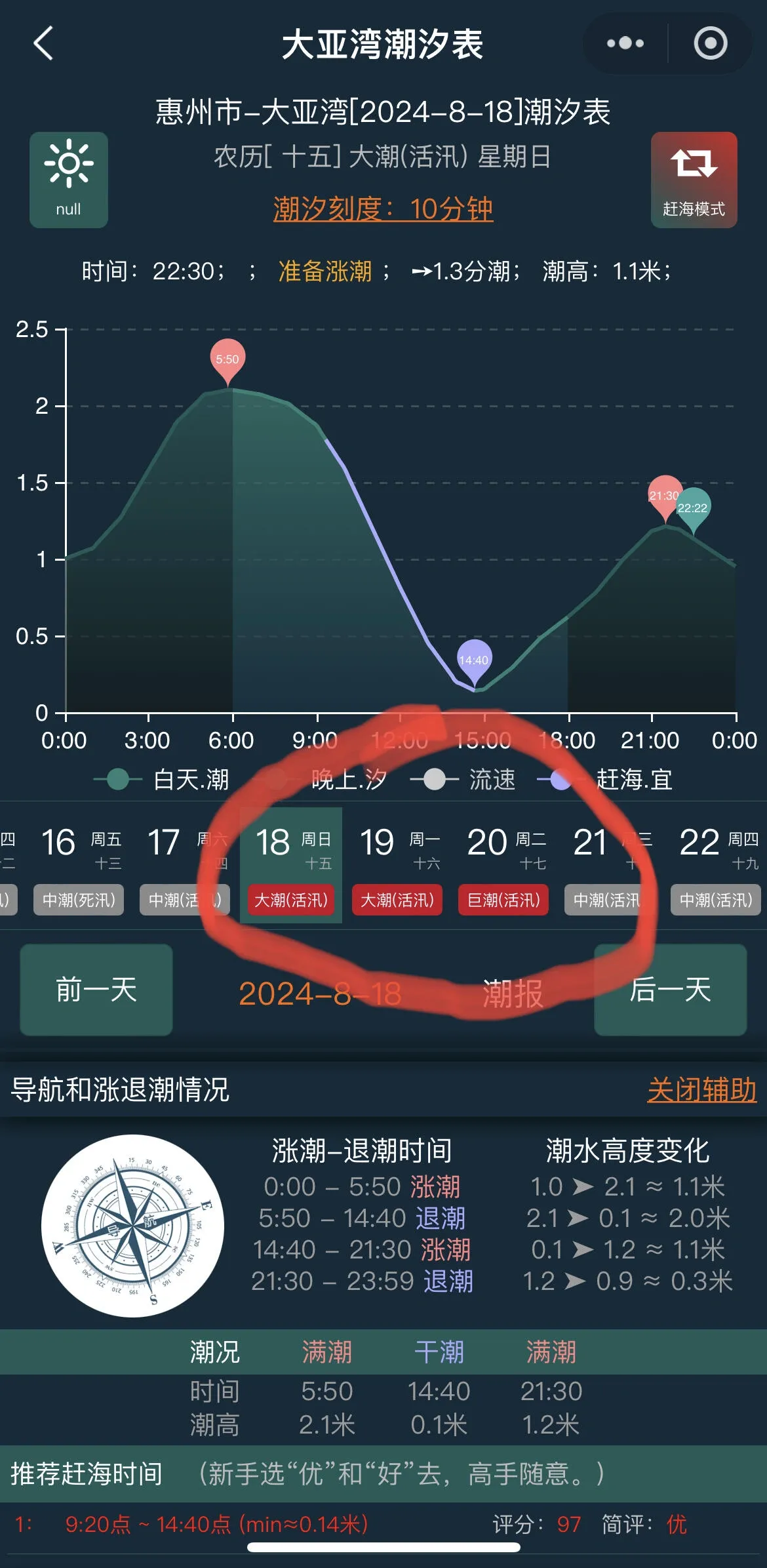Select date 19 周一
Viewport: 767px width, 1568px height.
tap(397, 864)
